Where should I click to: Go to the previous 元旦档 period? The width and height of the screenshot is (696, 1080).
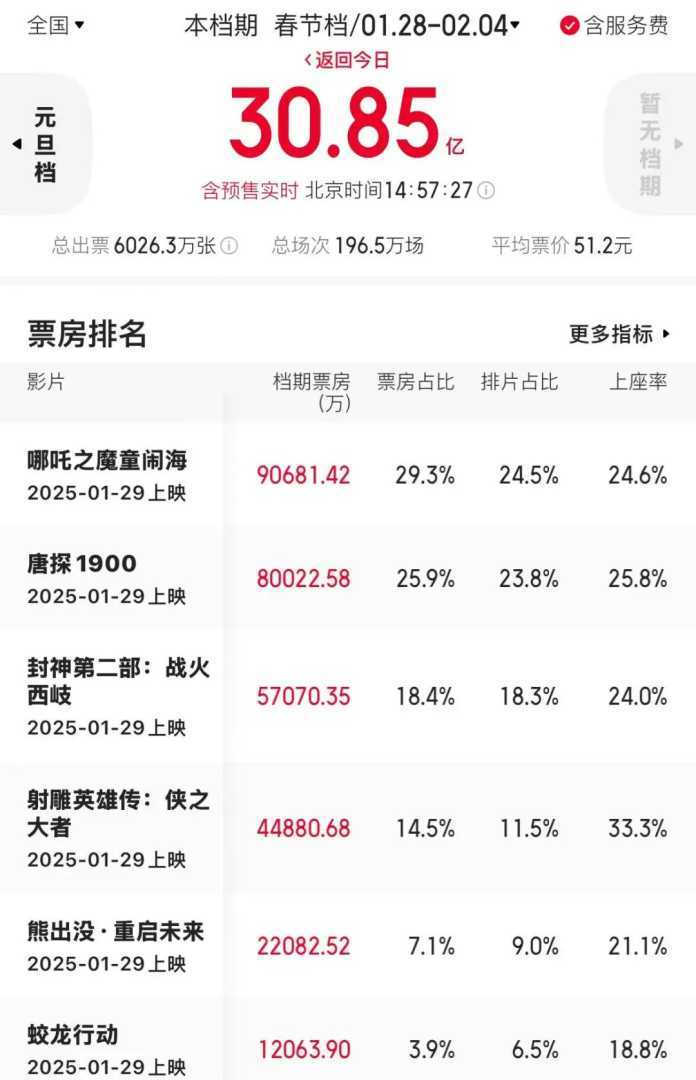point(40,145)
